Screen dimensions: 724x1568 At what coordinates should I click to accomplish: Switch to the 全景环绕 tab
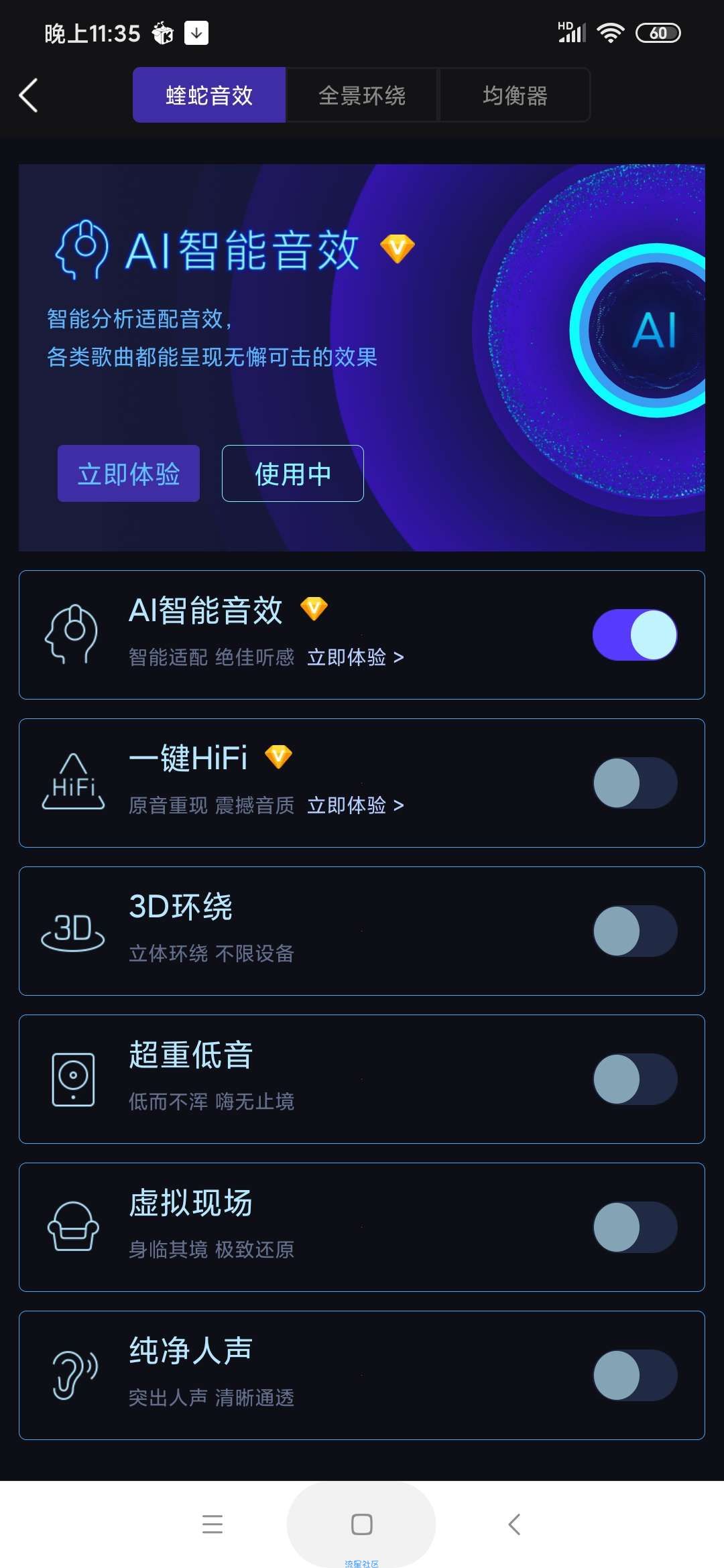coord(362,95)
